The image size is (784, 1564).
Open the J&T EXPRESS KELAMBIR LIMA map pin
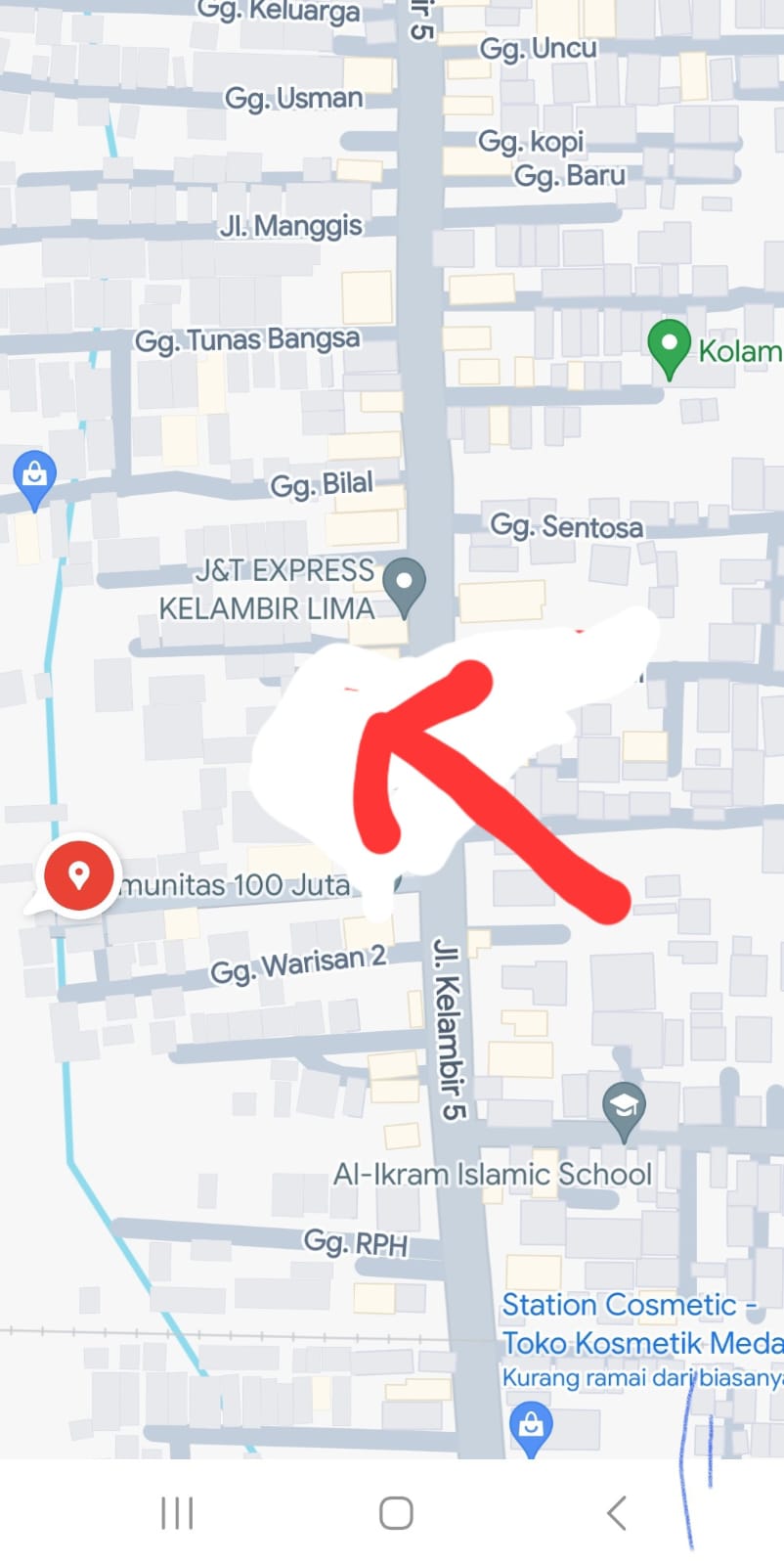coord(404,583)
